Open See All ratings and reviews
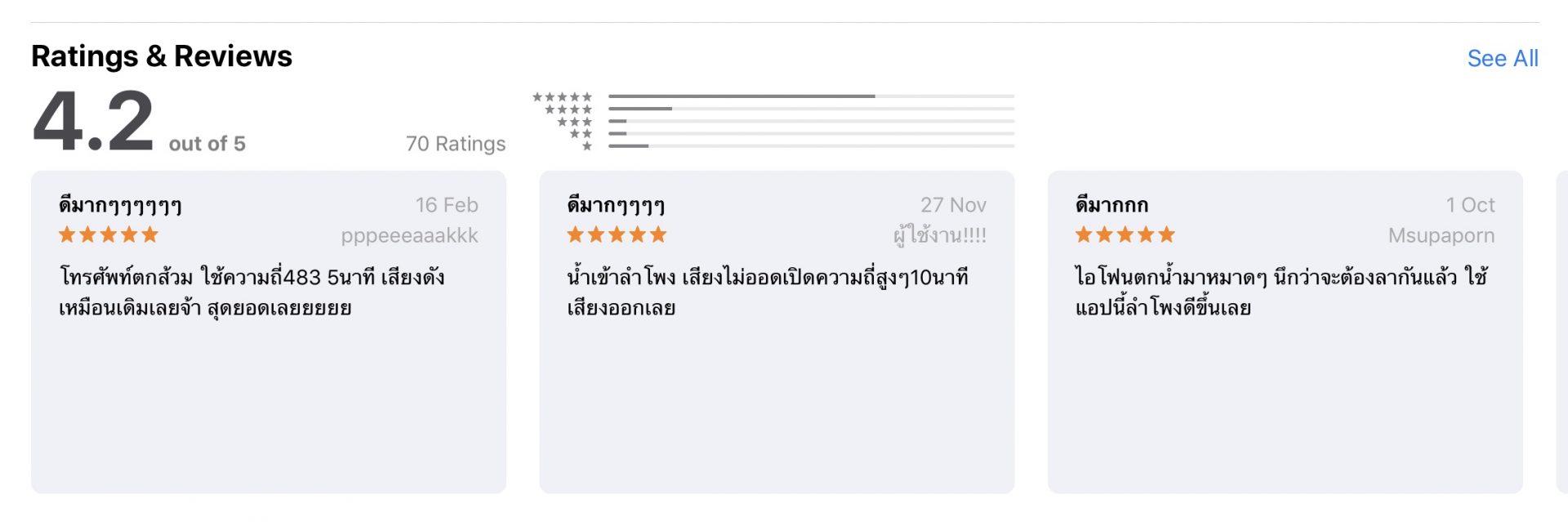The height and width of the screenshot is (522, 1568). click(x=1502, y=58)
